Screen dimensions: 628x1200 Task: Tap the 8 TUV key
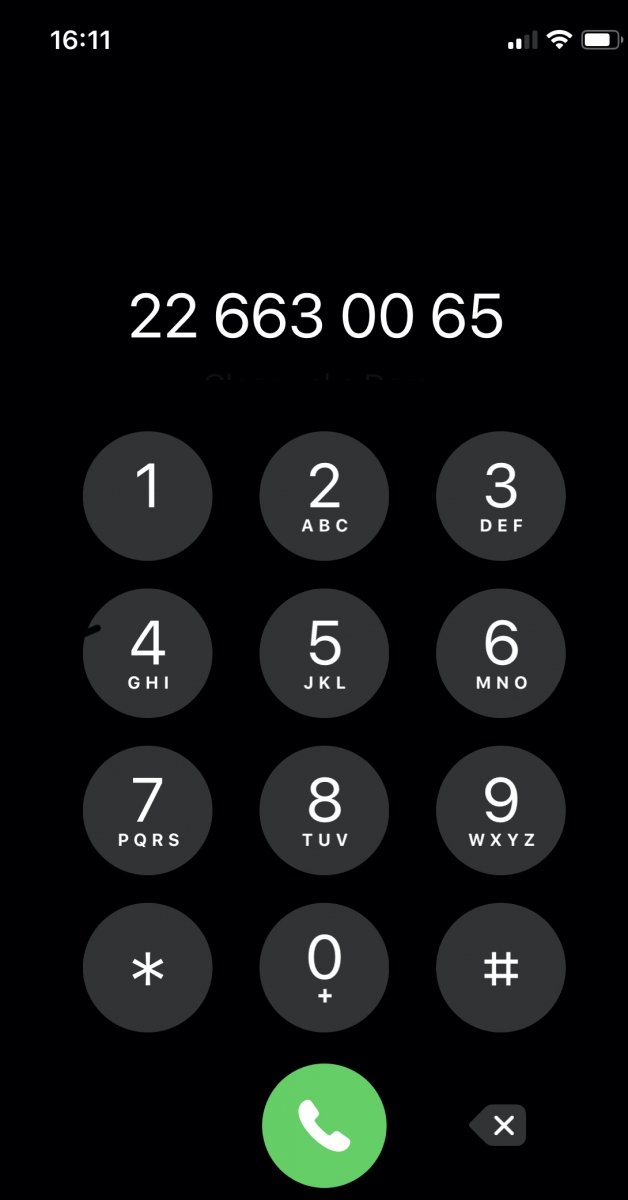tap(324, 810)
